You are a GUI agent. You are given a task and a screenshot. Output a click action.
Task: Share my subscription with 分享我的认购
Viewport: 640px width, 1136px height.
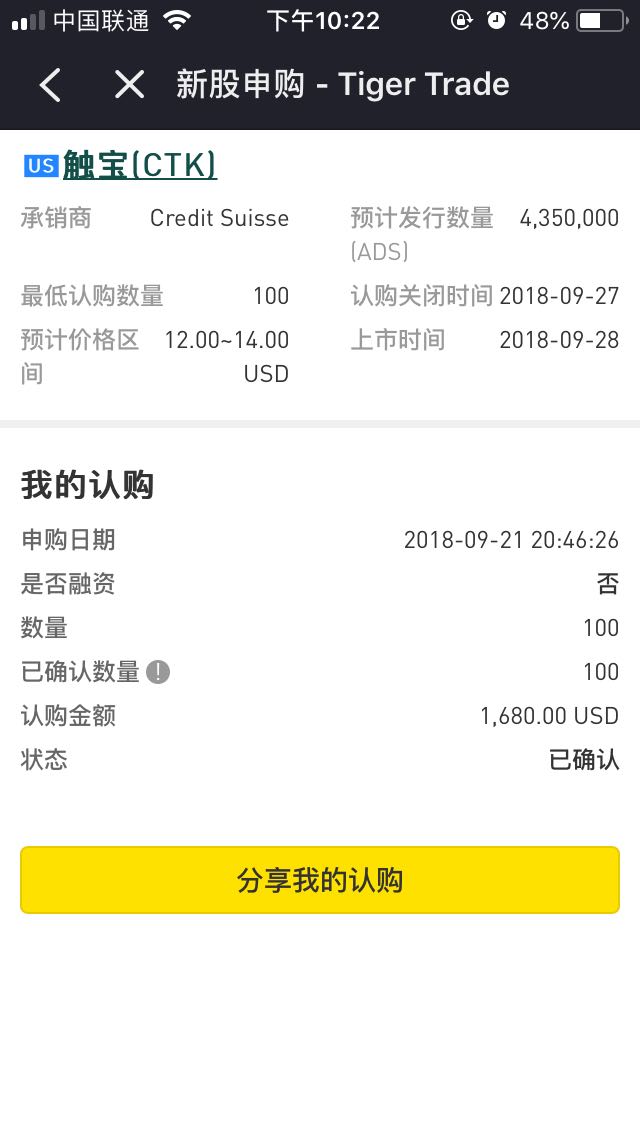320,880
